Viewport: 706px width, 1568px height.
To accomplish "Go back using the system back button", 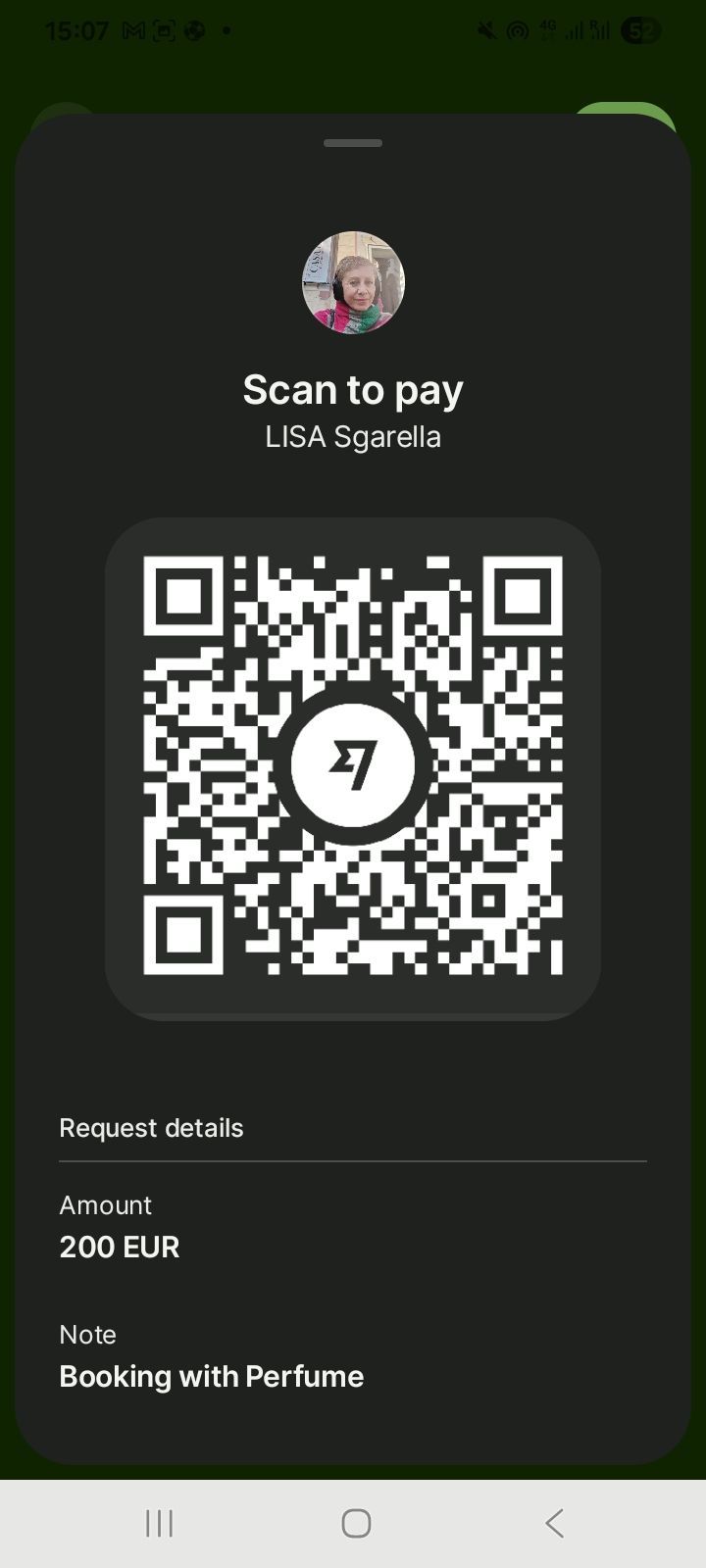I will coord(554,1523).
